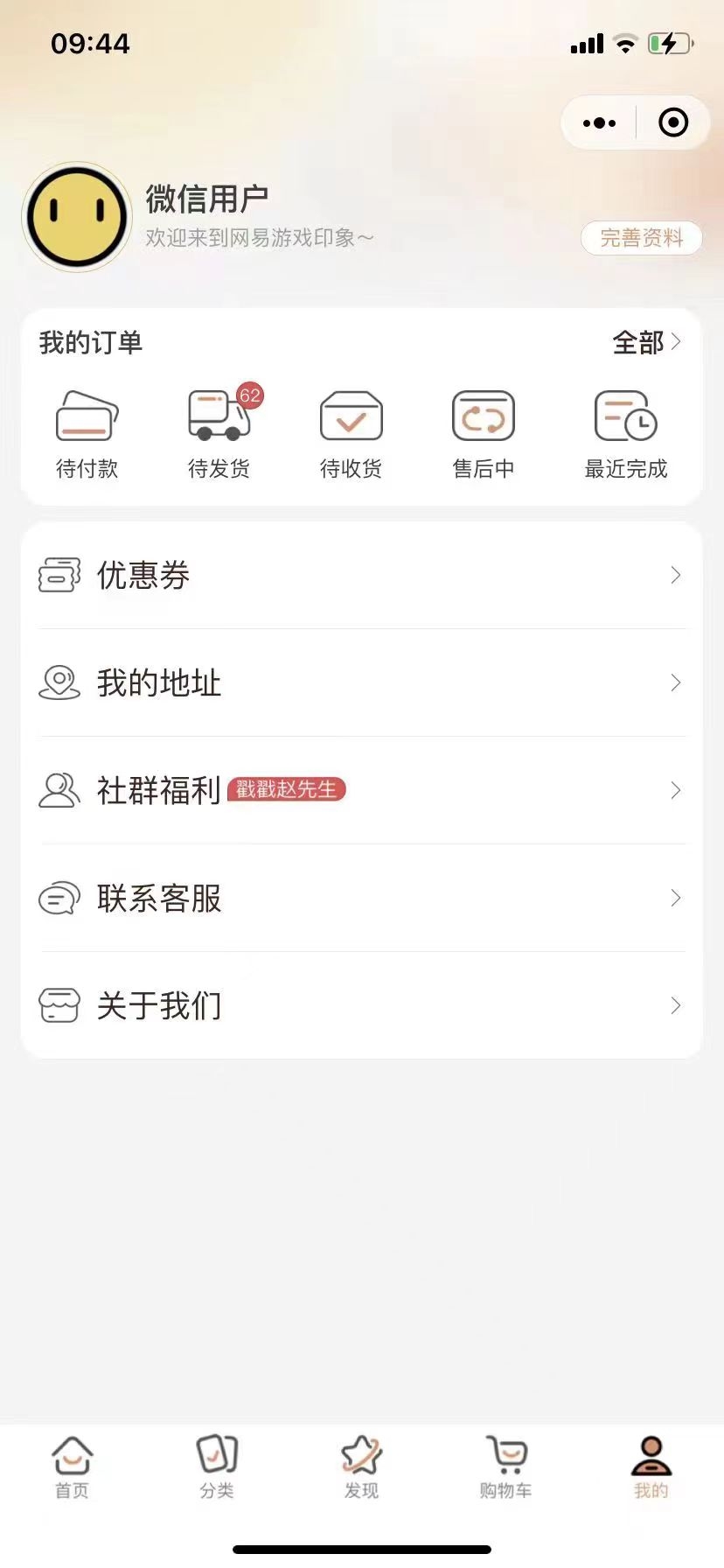The width and height of the screenshot is (724, 1568).
Task: Switch to the 首页 home tab
Action: [x=72, y=1467]
